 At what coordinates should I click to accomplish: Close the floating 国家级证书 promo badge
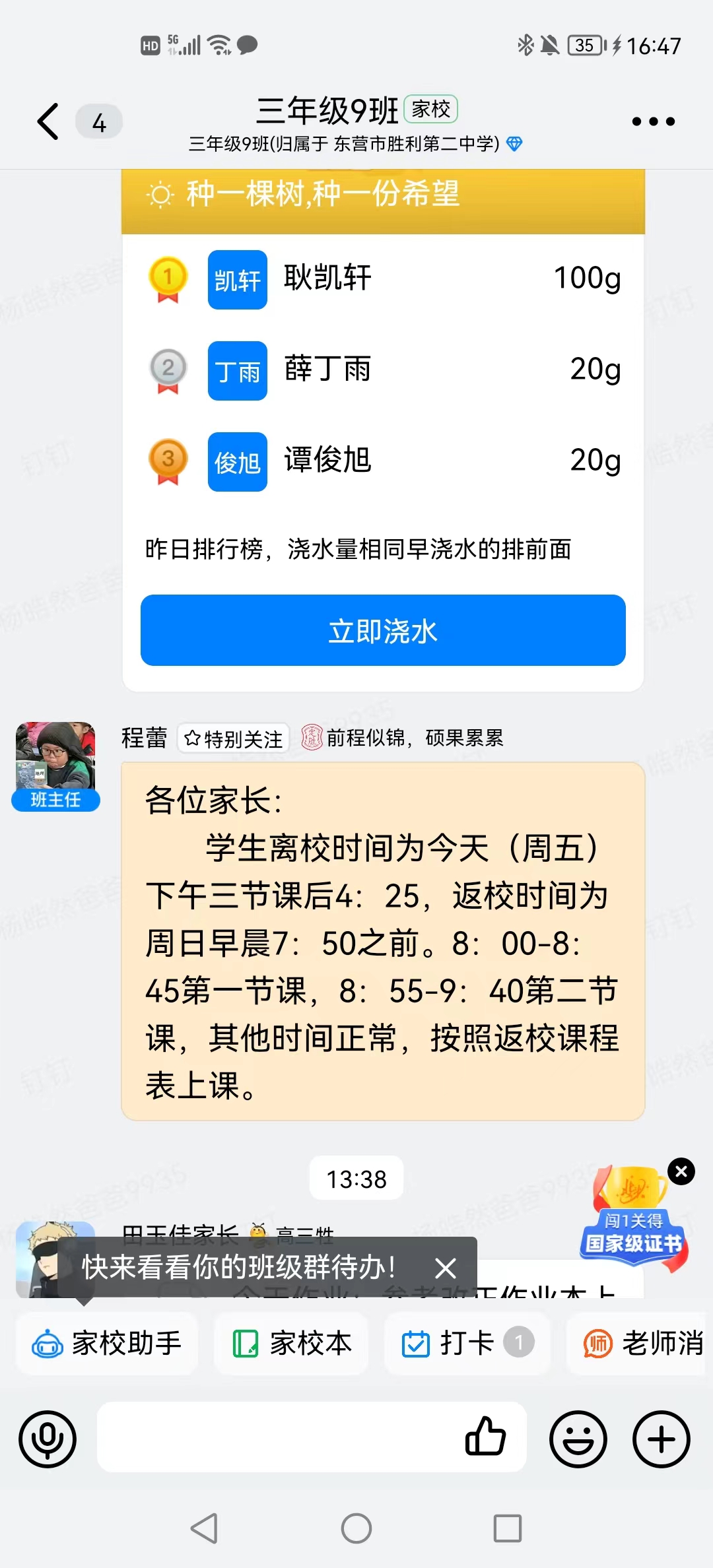click(x=681, y=1171)
